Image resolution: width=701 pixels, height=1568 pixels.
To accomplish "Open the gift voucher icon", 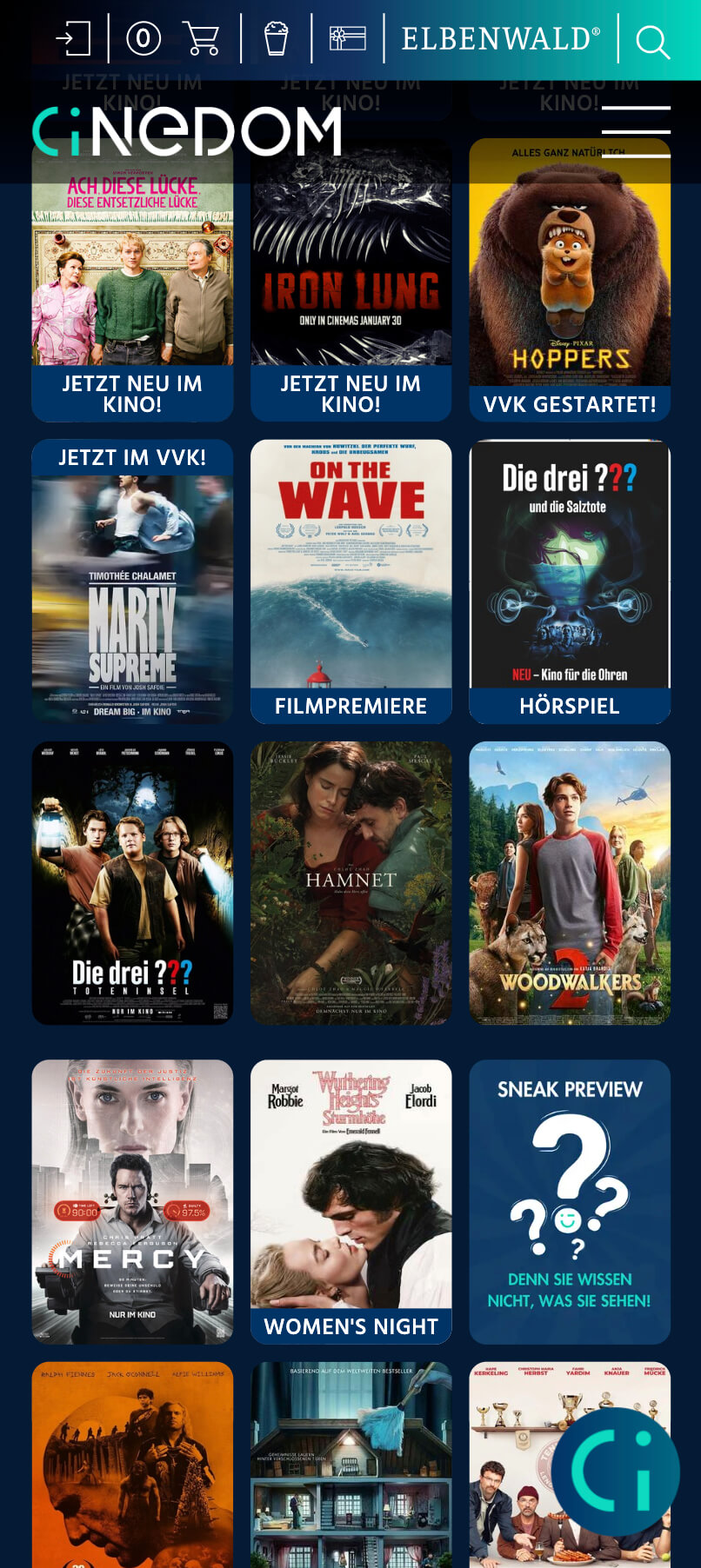I will pos(347,39).
